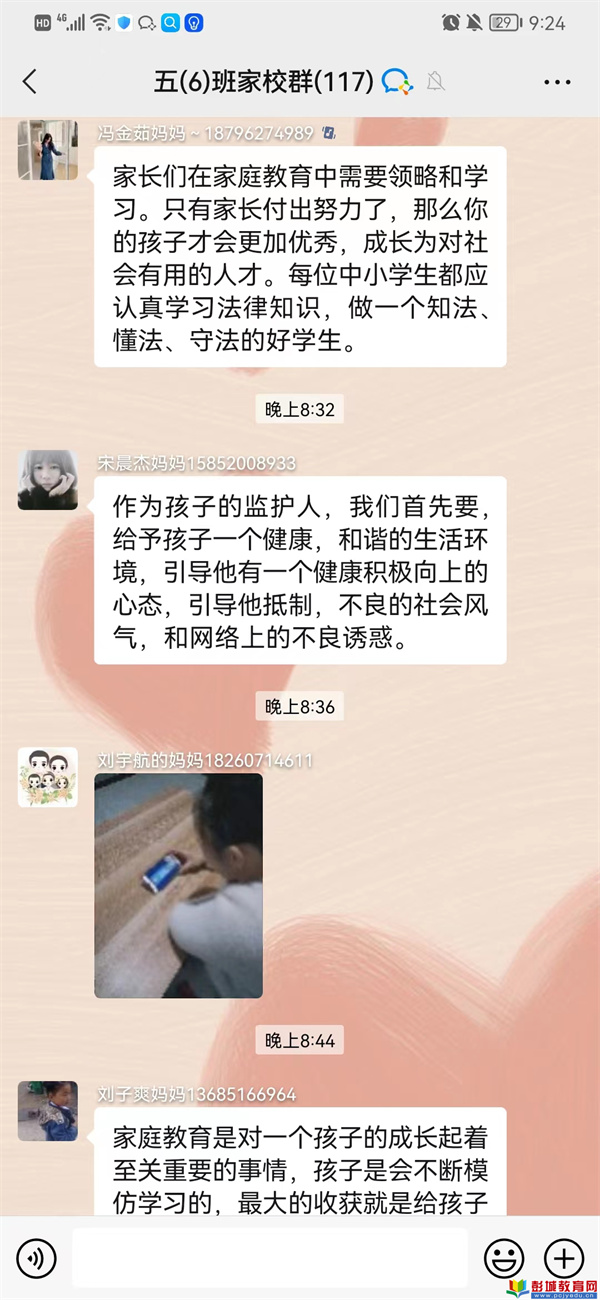View 刘宇航的妈妈's profile avatar

tap(47, 777)
